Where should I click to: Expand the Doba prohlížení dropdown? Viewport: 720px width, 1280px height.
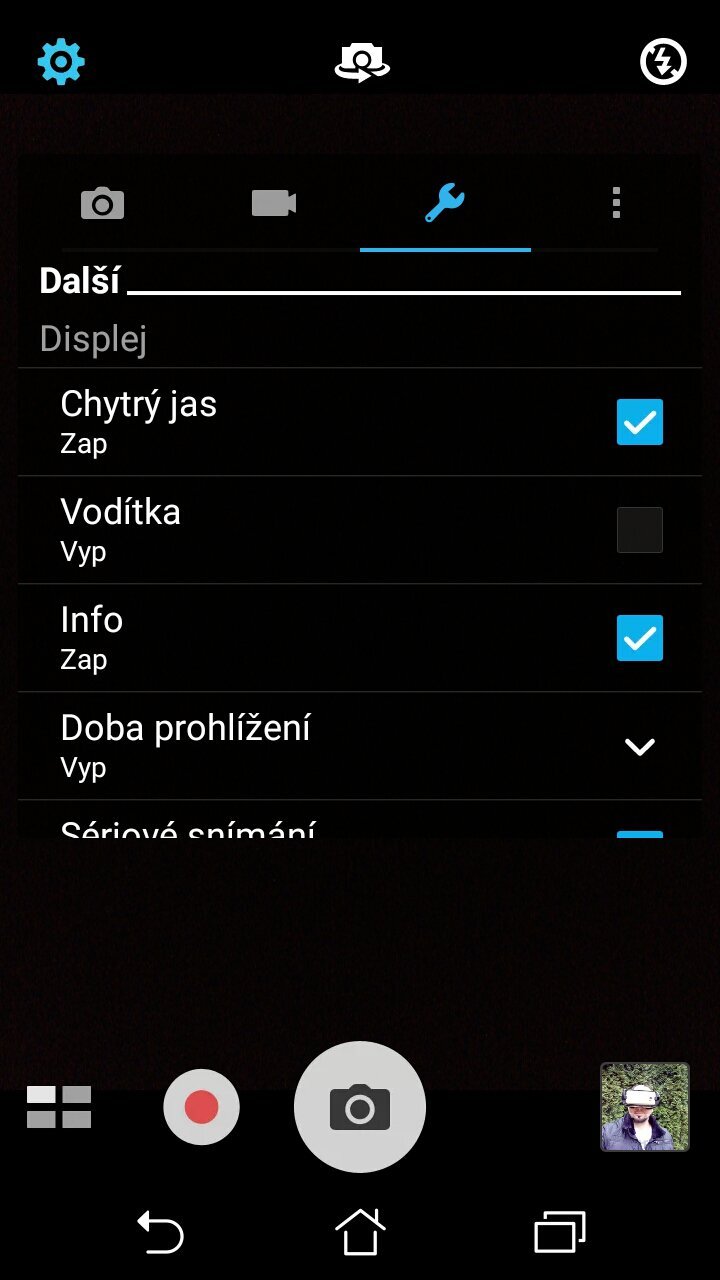(x=640, y=746)
